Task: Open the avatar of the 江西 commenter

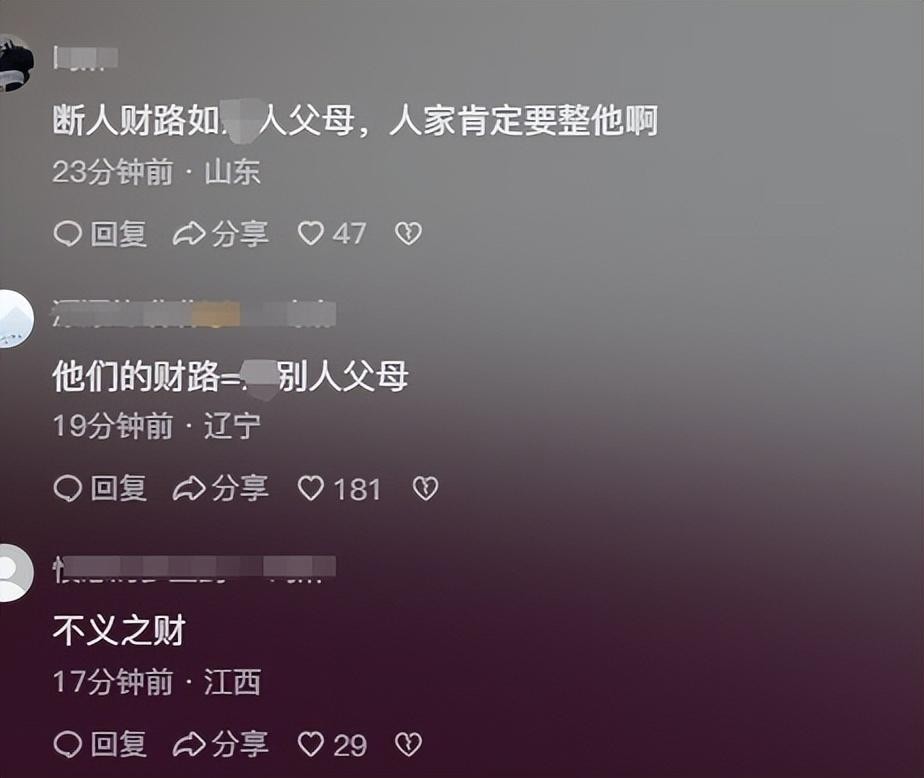Action: (14, 573)
